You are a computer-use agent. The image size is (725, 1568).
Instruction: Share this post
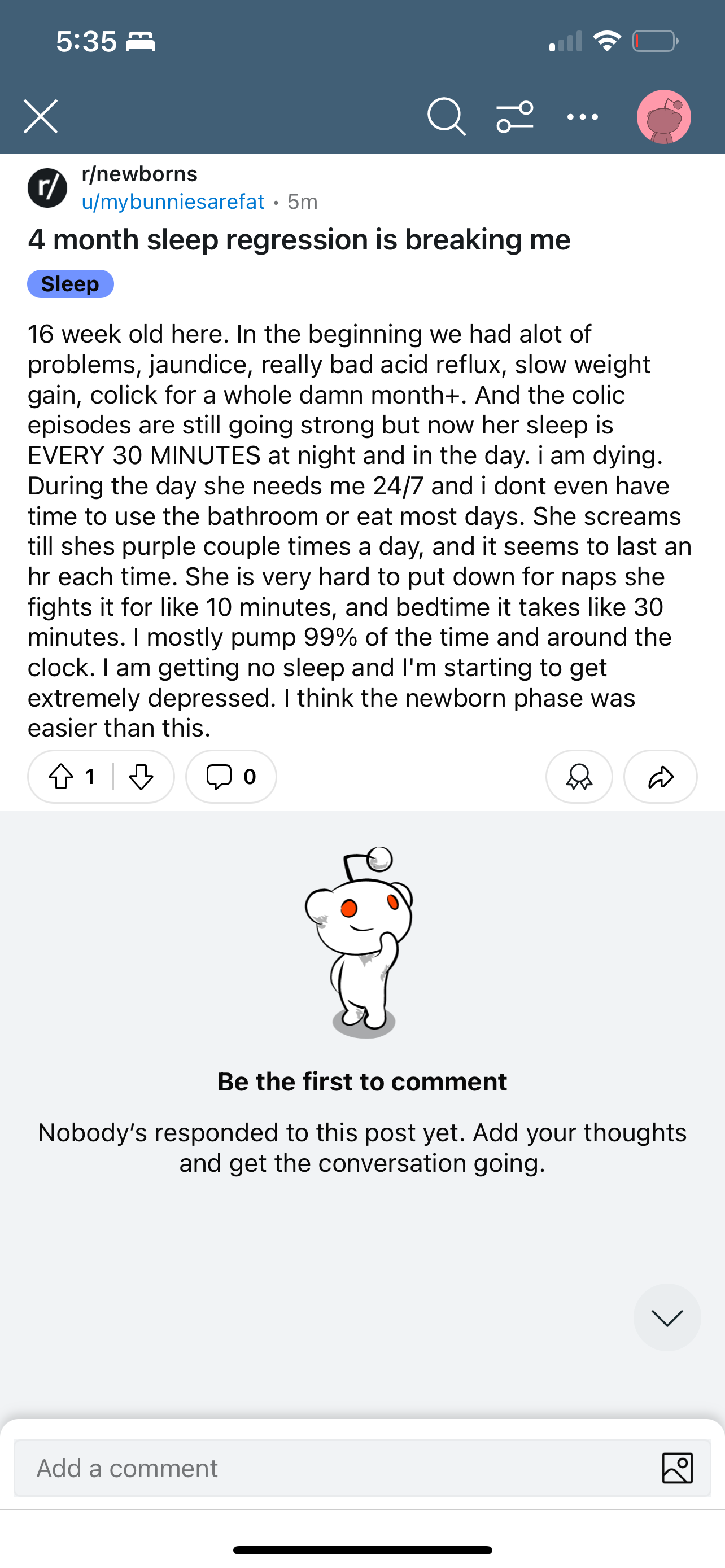tap(661, 777)
